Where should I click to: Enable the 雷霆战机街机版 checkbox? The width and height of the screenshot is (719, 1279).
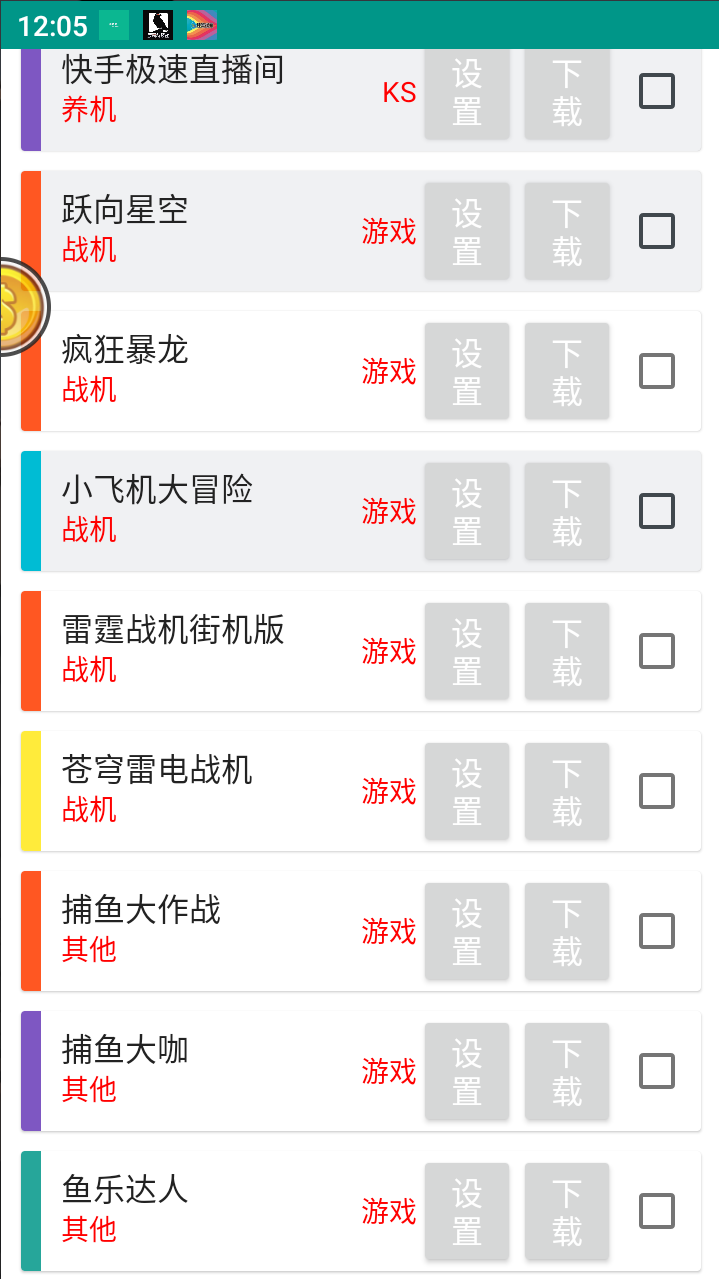point(657,651)
